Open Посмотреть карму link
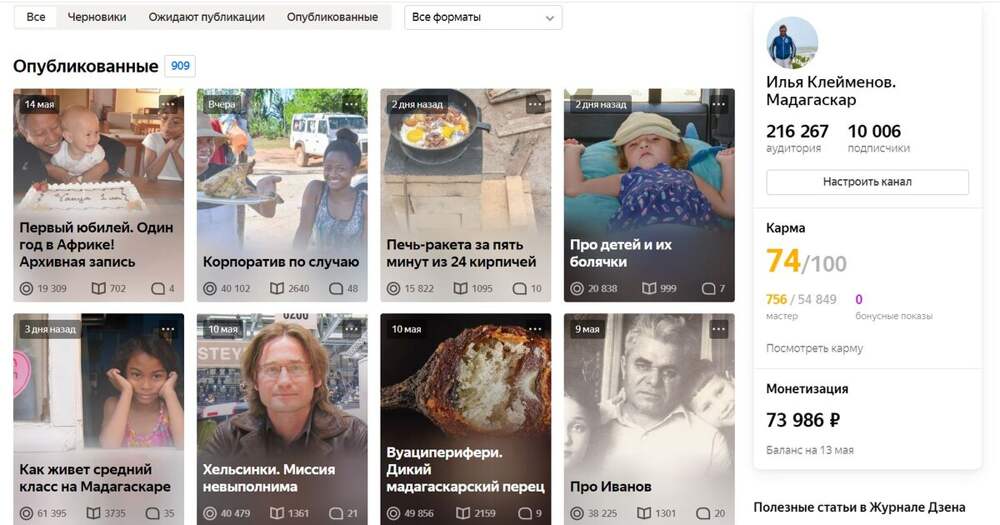The image size is (1000, 525). click(x=814, y=348)
